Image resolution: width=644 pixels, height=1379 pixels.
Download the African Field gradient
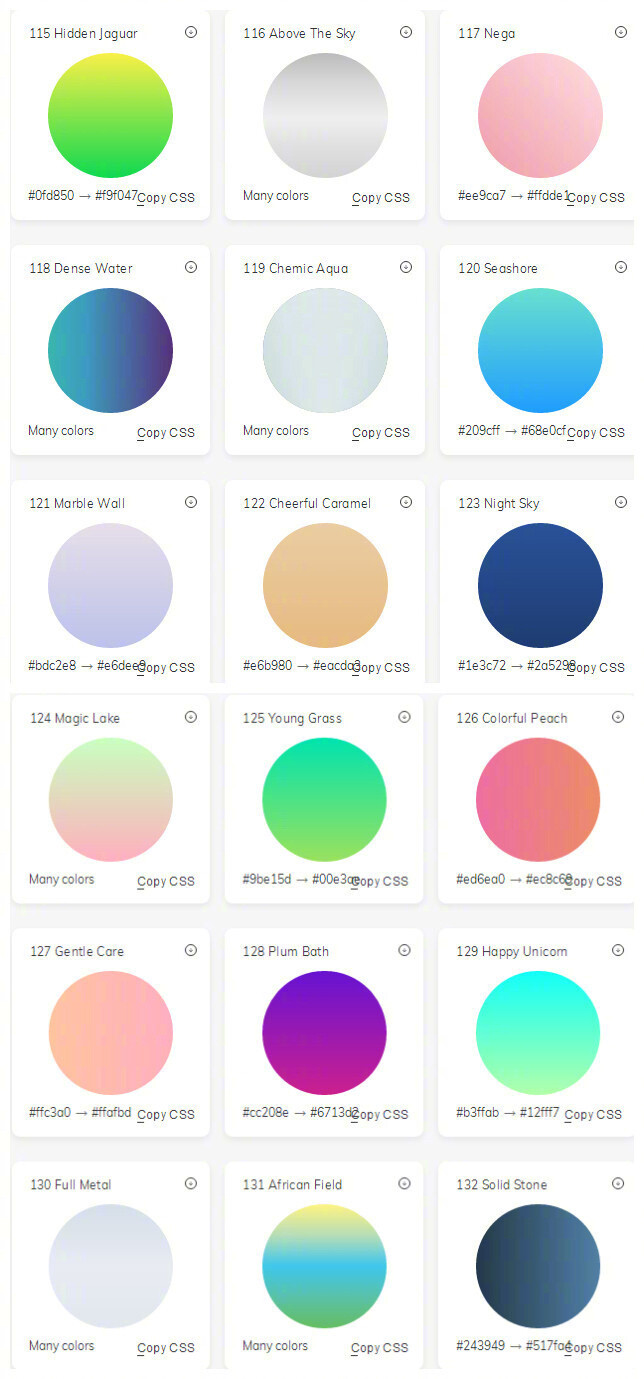[x=405, y=1183]
